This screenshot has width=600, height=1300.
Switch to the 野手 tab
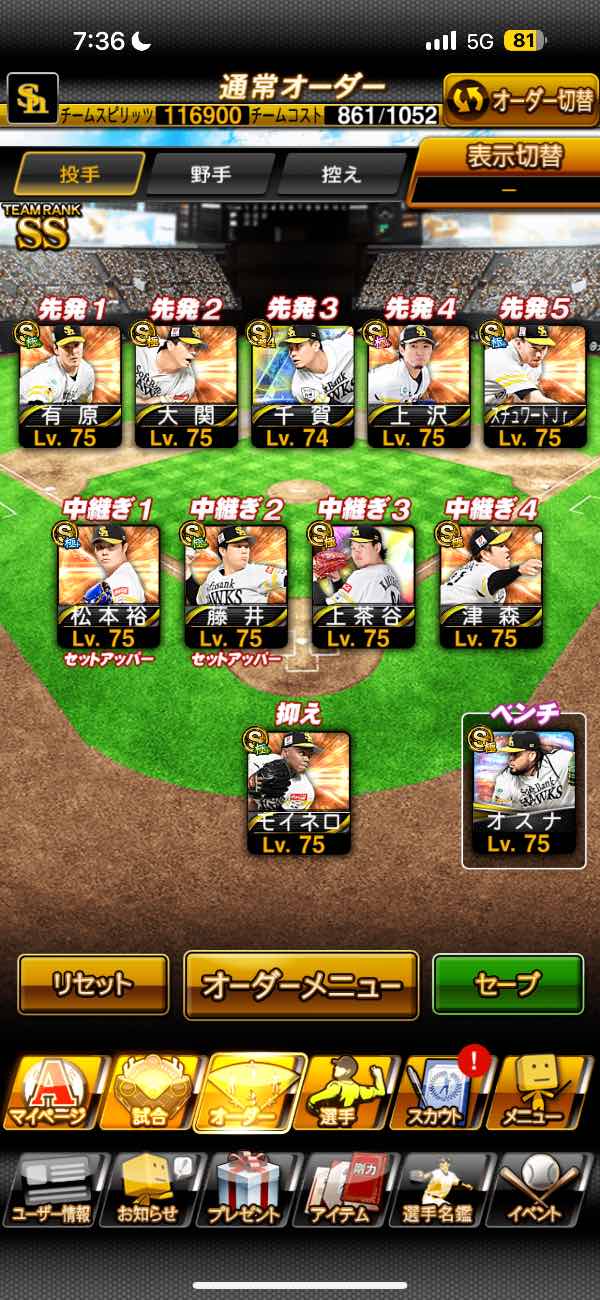click(210, 174)
